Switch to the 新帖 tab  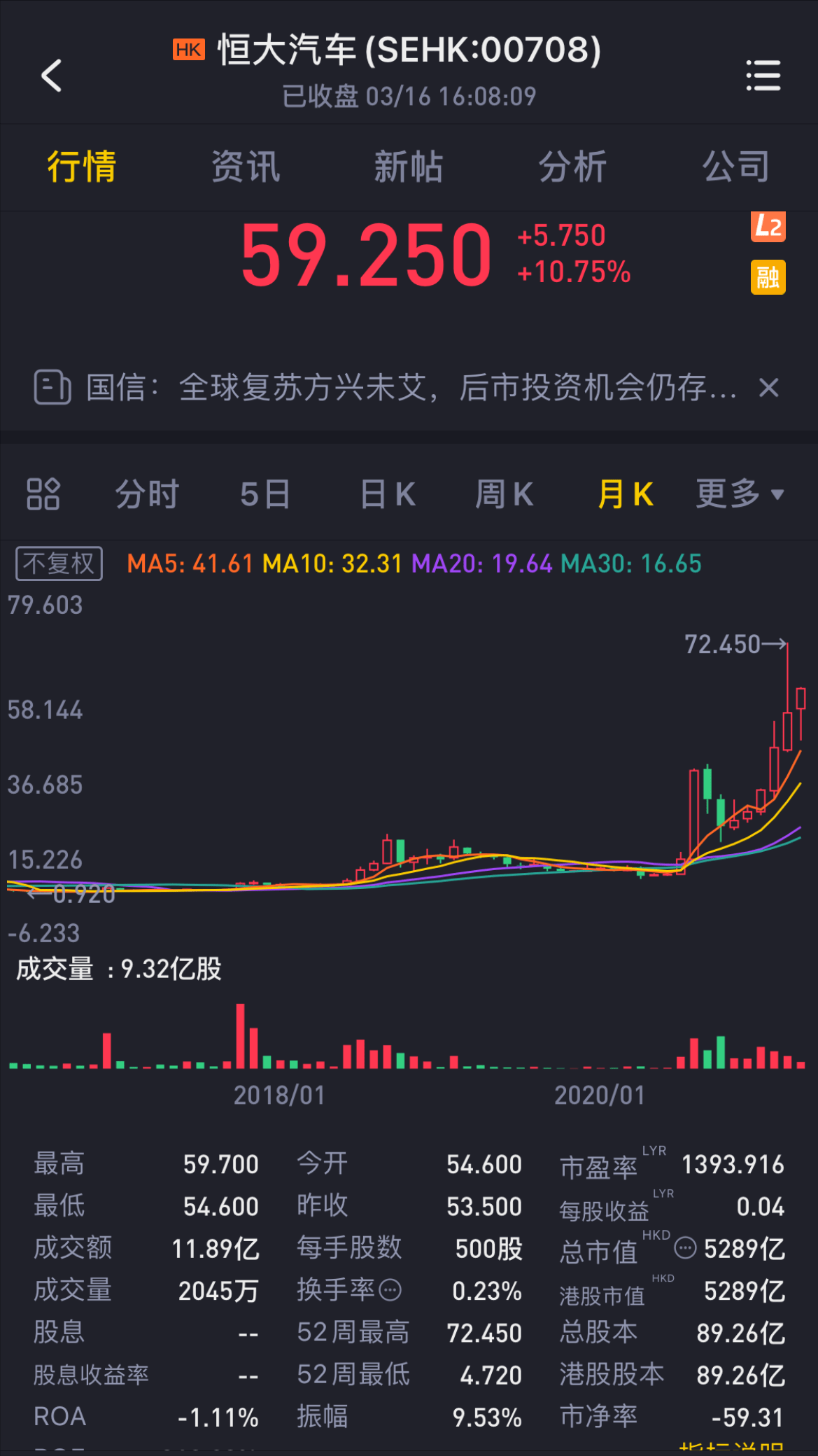[x=409, y=167]
